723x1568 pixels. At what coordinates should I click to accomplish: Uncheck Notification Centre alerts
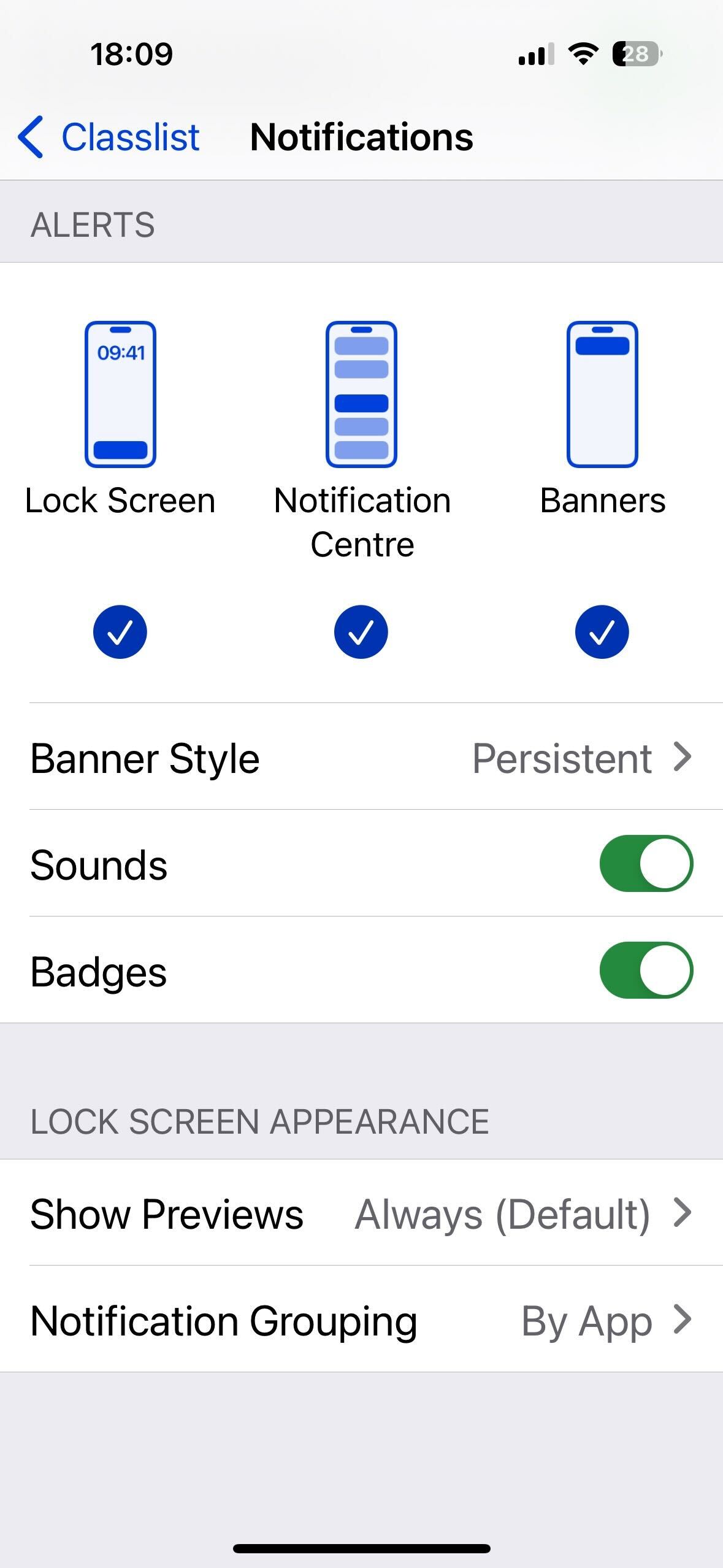coord(361,632)
